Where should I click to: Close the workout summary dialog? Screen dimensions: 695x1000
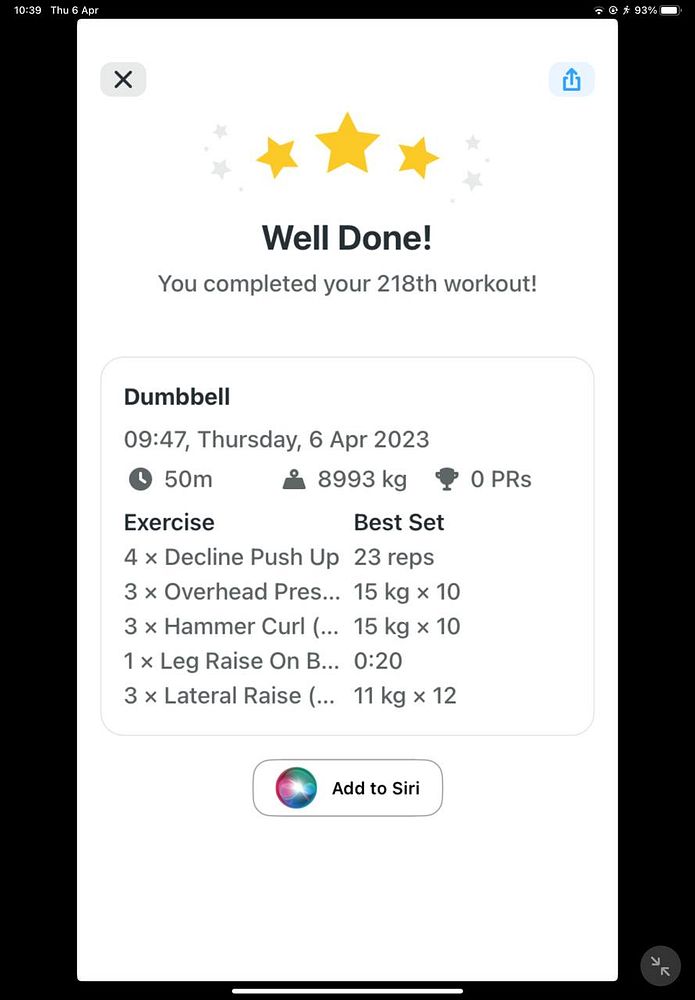tap(123, 80)
